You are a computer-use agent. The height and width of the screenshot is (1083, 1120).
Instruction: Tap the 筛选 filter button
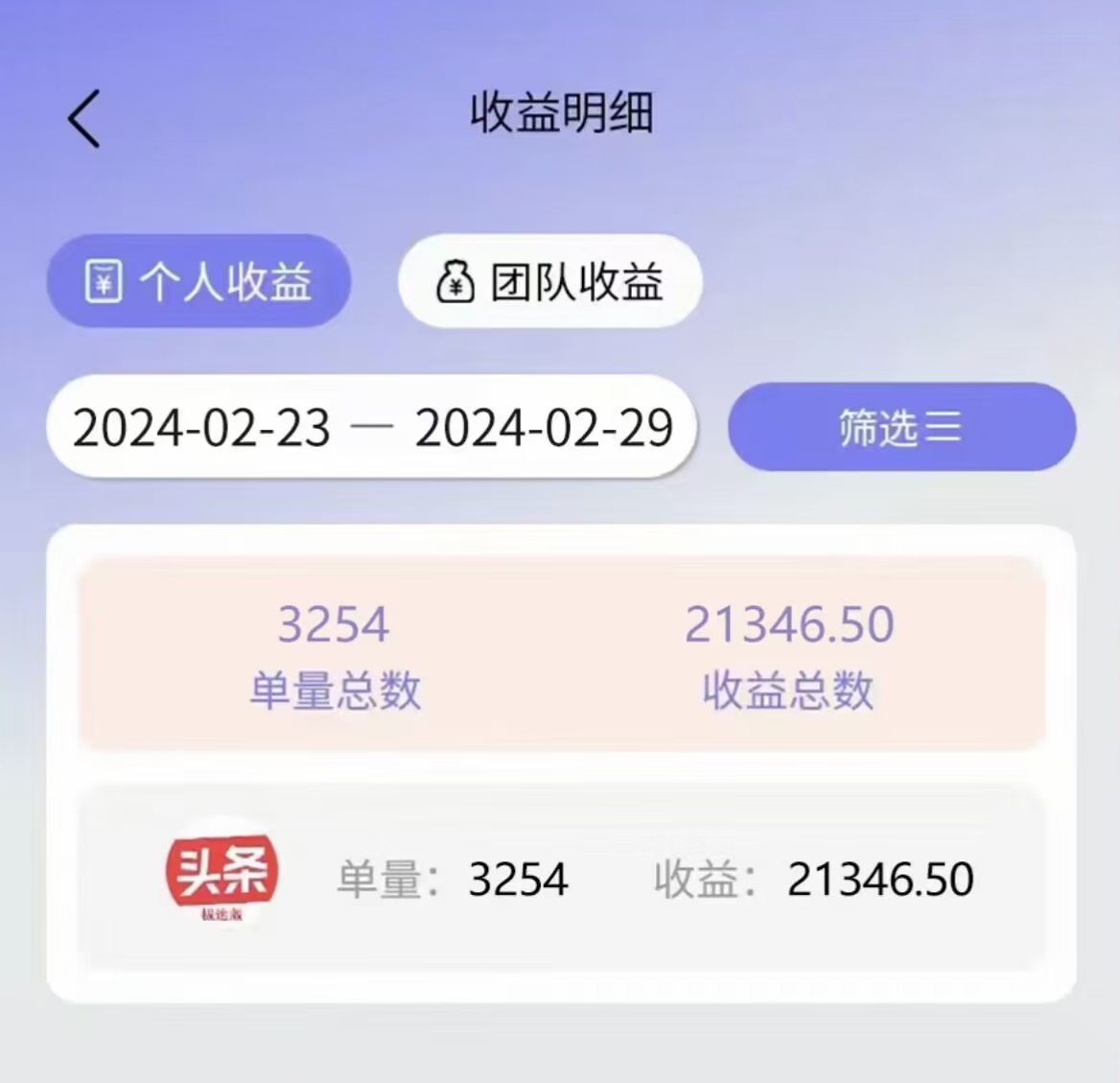900,427
